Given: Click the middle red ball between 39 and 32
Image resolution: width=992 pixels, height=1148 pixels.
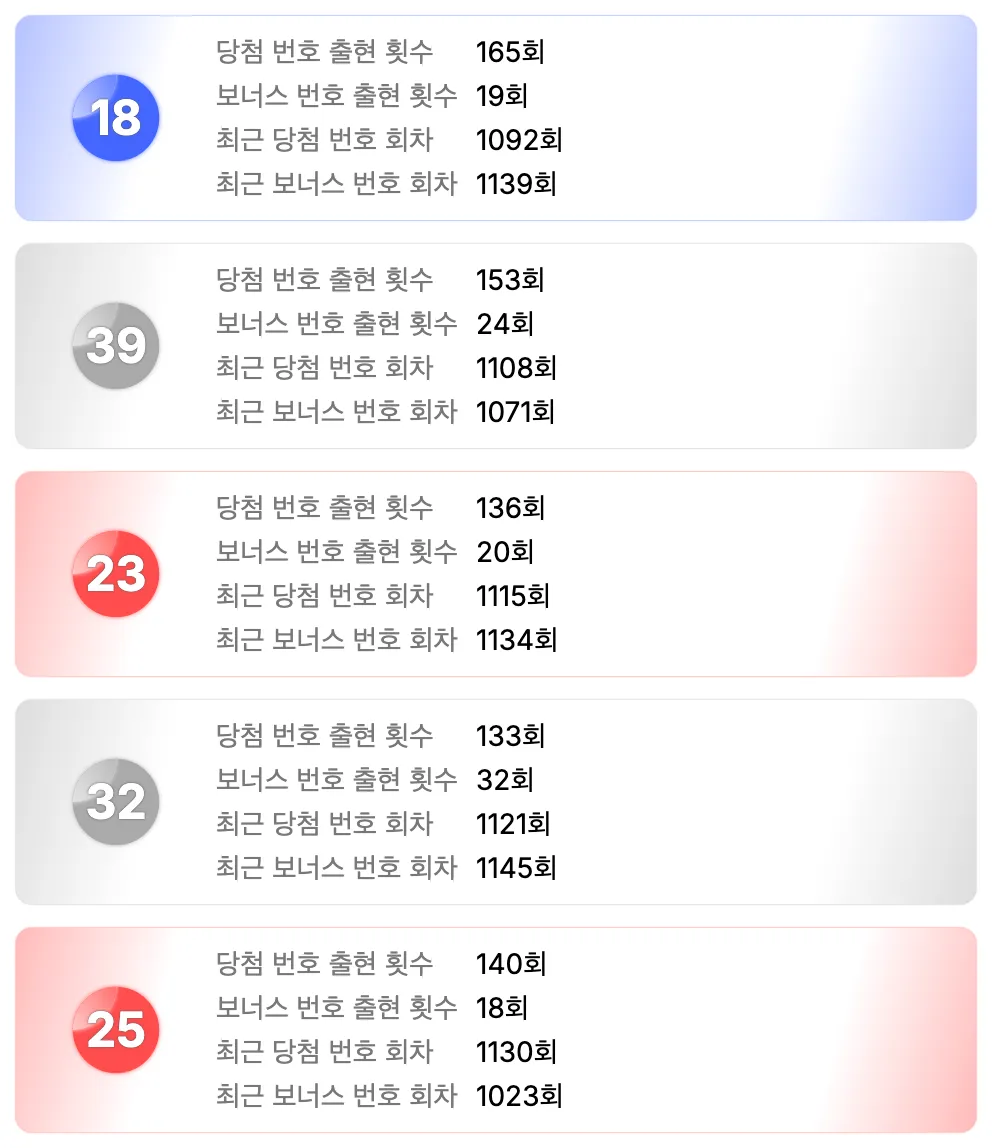Looking at the screenshot, I should (x=116, y=573).
